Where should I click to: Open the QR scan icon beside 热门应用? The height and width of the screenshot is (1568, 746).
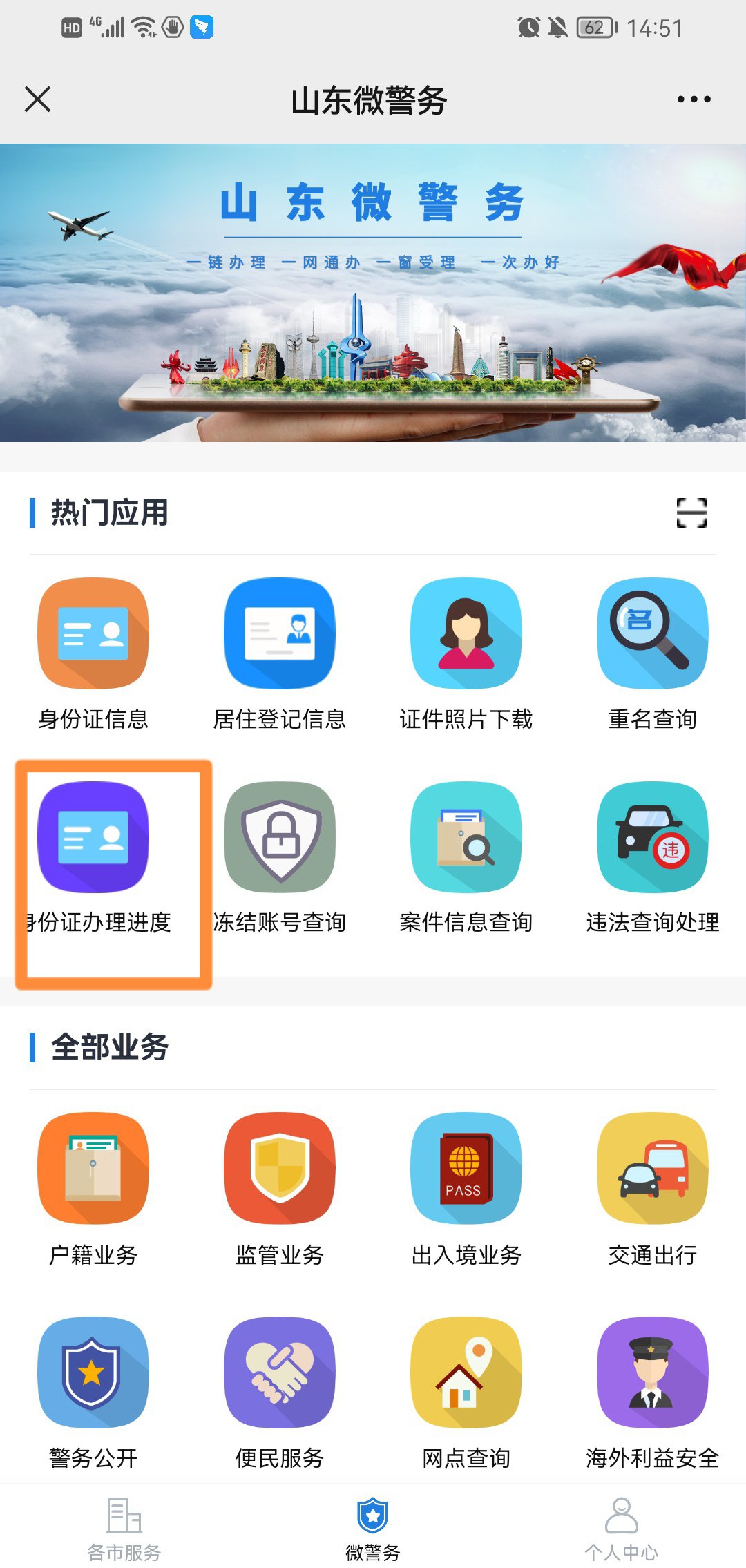pyautogui.click(x=691, y=513)
